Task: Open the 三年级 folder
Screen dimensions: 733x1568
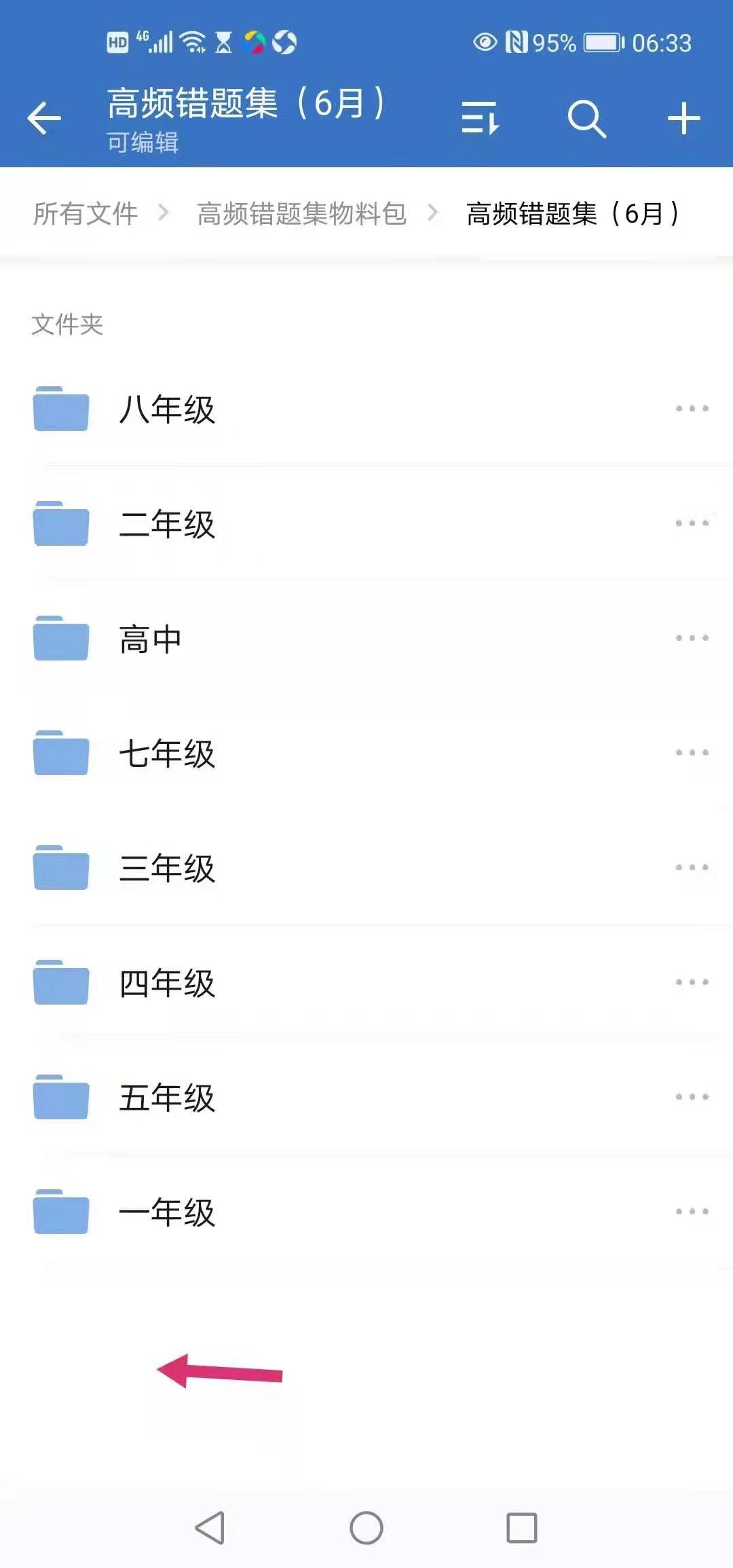Action: 366,867
